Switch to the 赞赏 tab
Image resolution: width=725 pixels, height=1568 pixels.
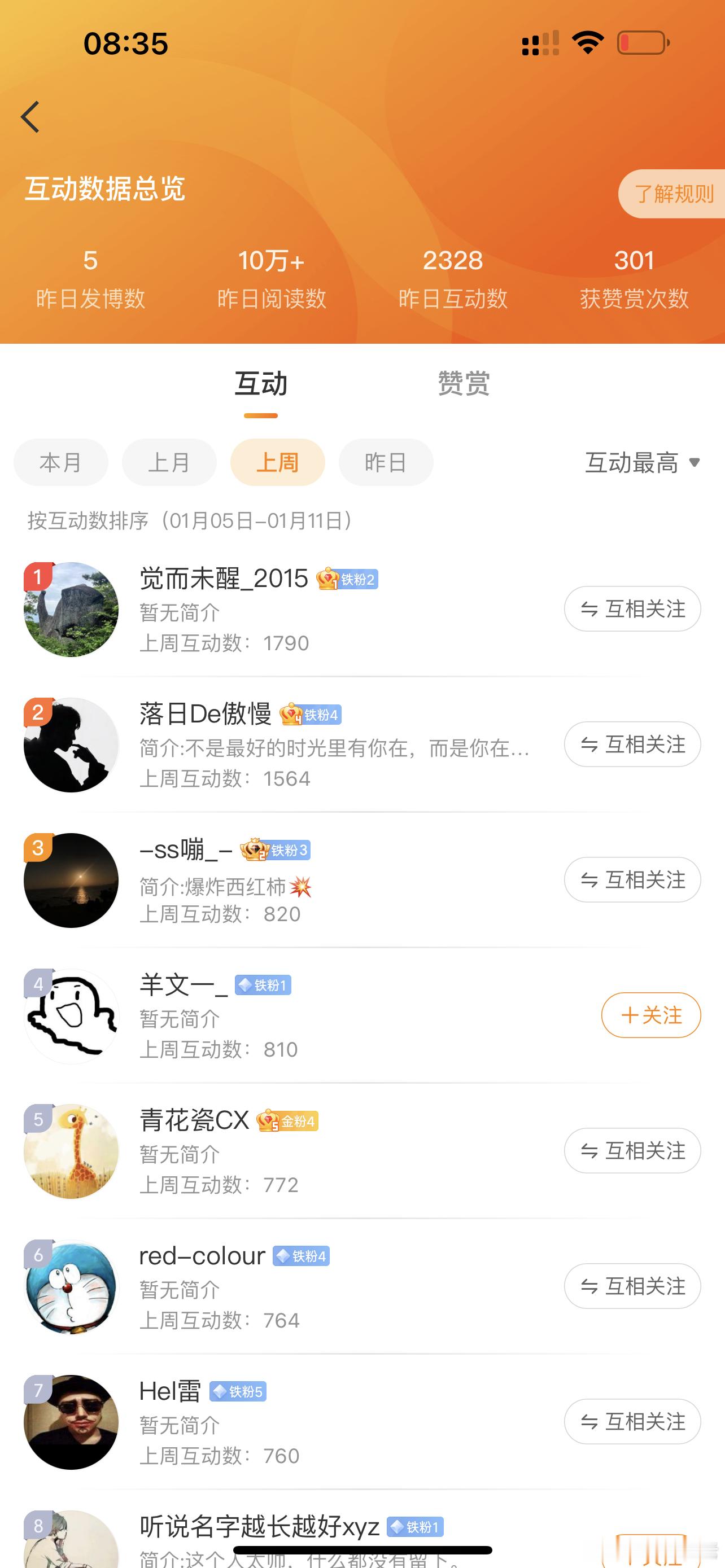coord(463,383)
